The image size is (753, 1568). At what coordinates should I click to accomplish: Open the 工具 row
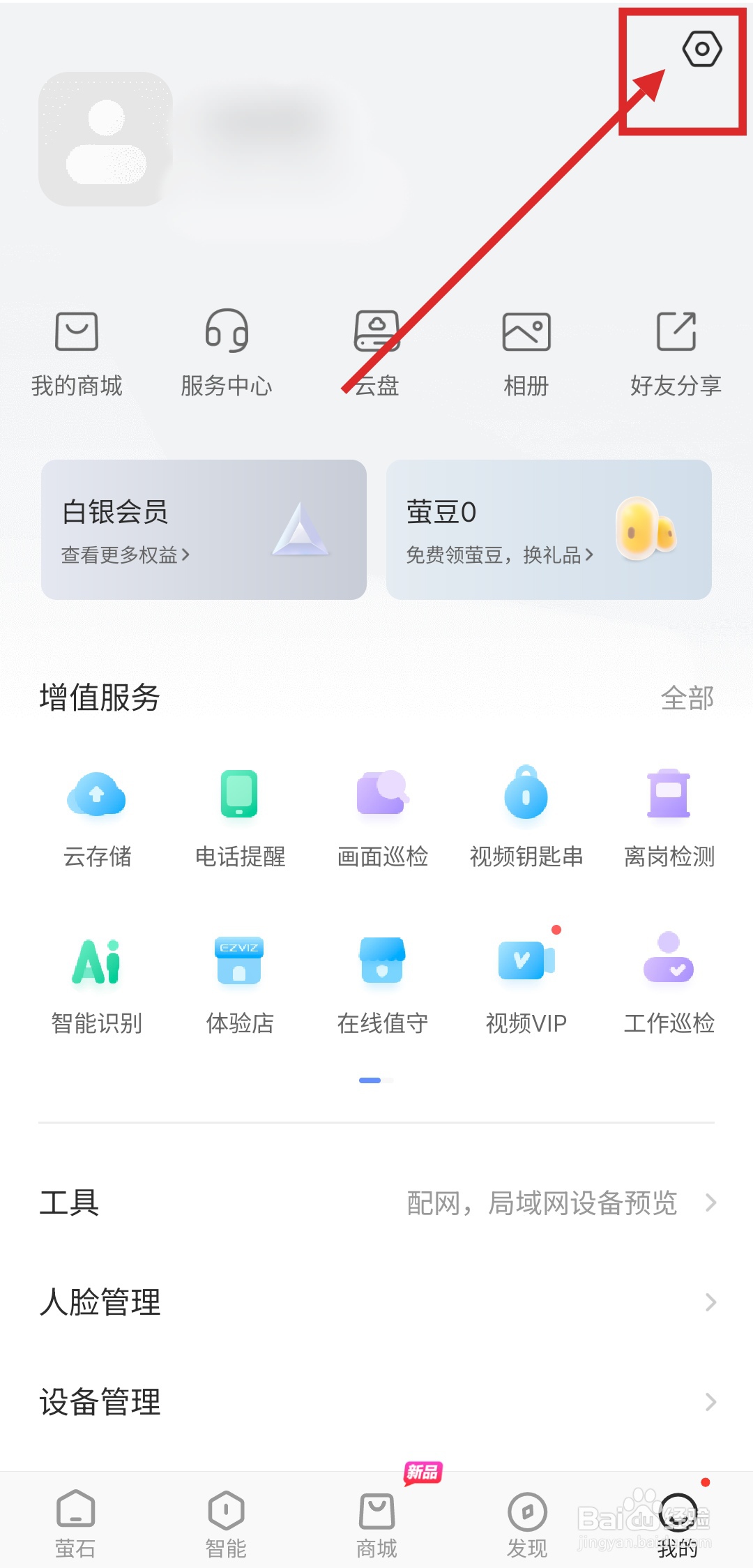[x=376, y=1203]
